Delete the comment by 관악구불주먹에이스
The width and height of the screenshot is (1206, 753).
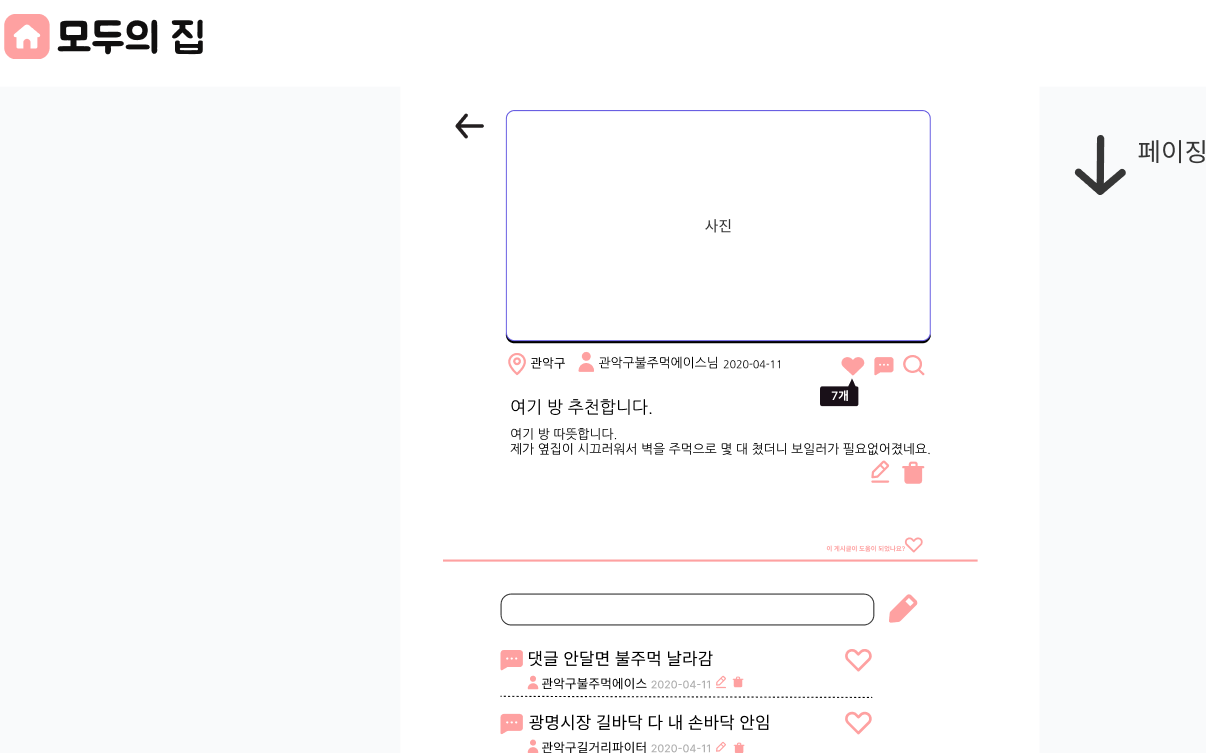[738, 682]
